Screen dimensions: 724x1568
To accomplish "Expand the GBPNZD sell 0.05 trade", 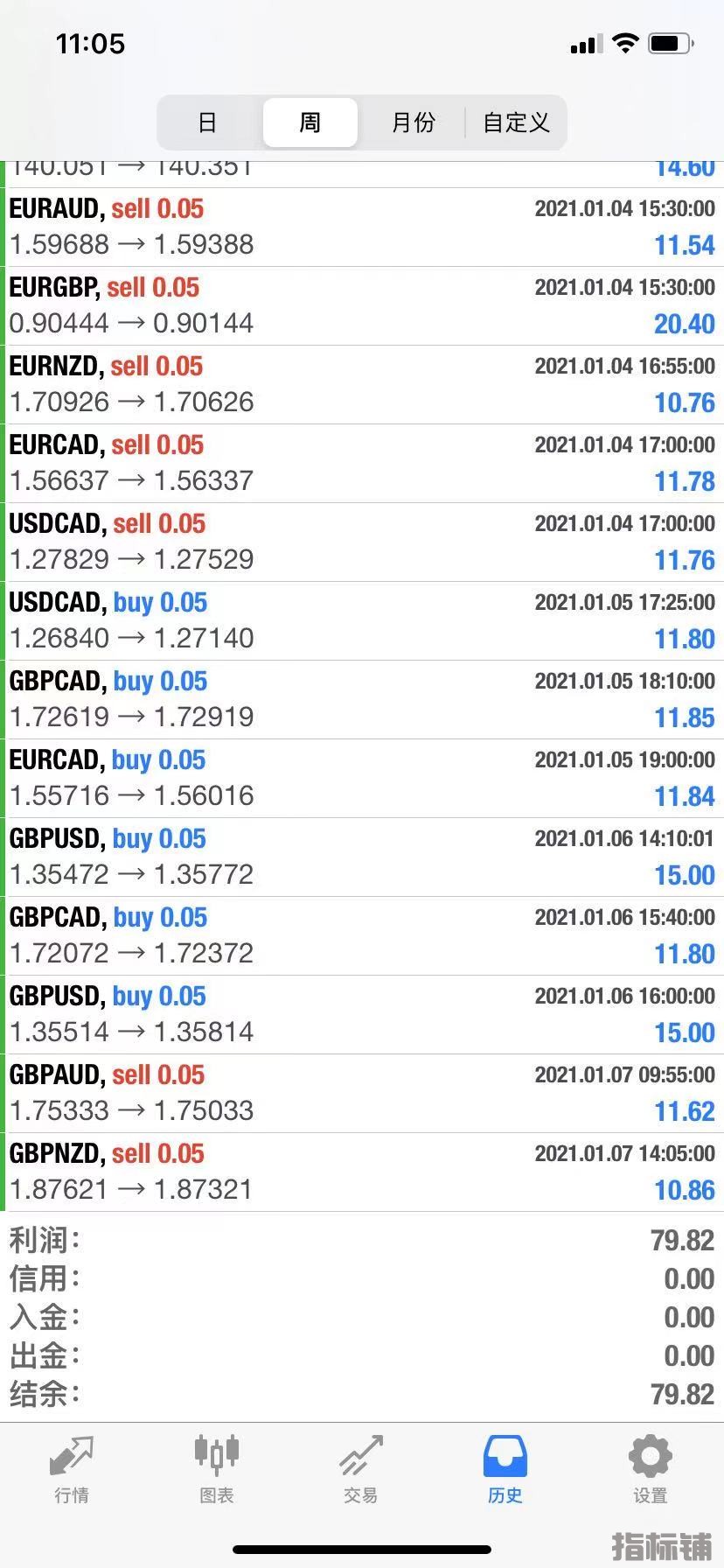I will click(x=362, y=1172).
